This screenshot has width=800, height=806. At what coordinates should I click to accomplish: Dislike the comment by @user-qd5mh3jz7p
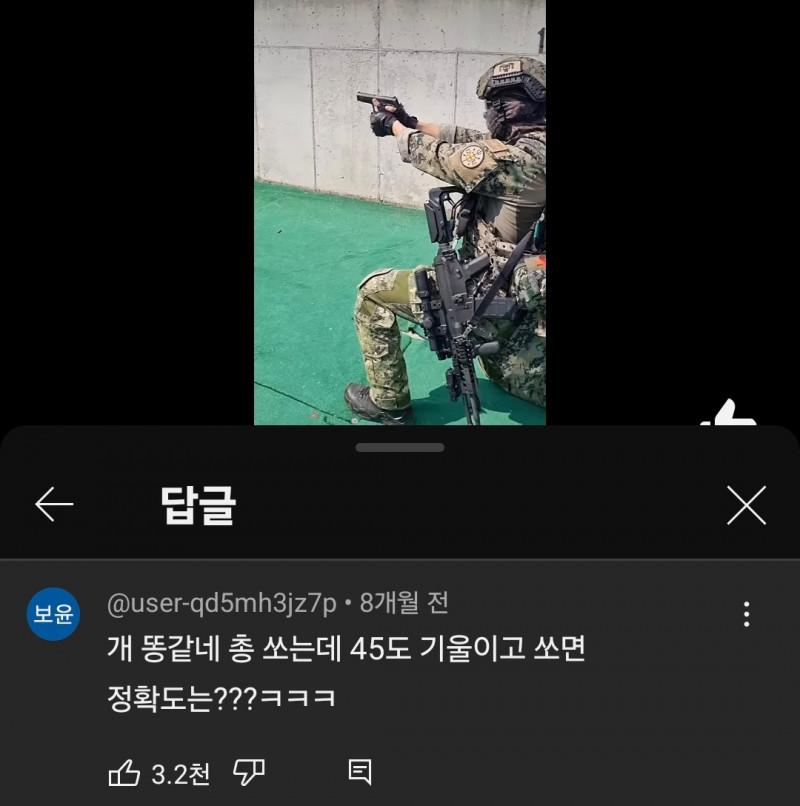(x=248, y=772)
